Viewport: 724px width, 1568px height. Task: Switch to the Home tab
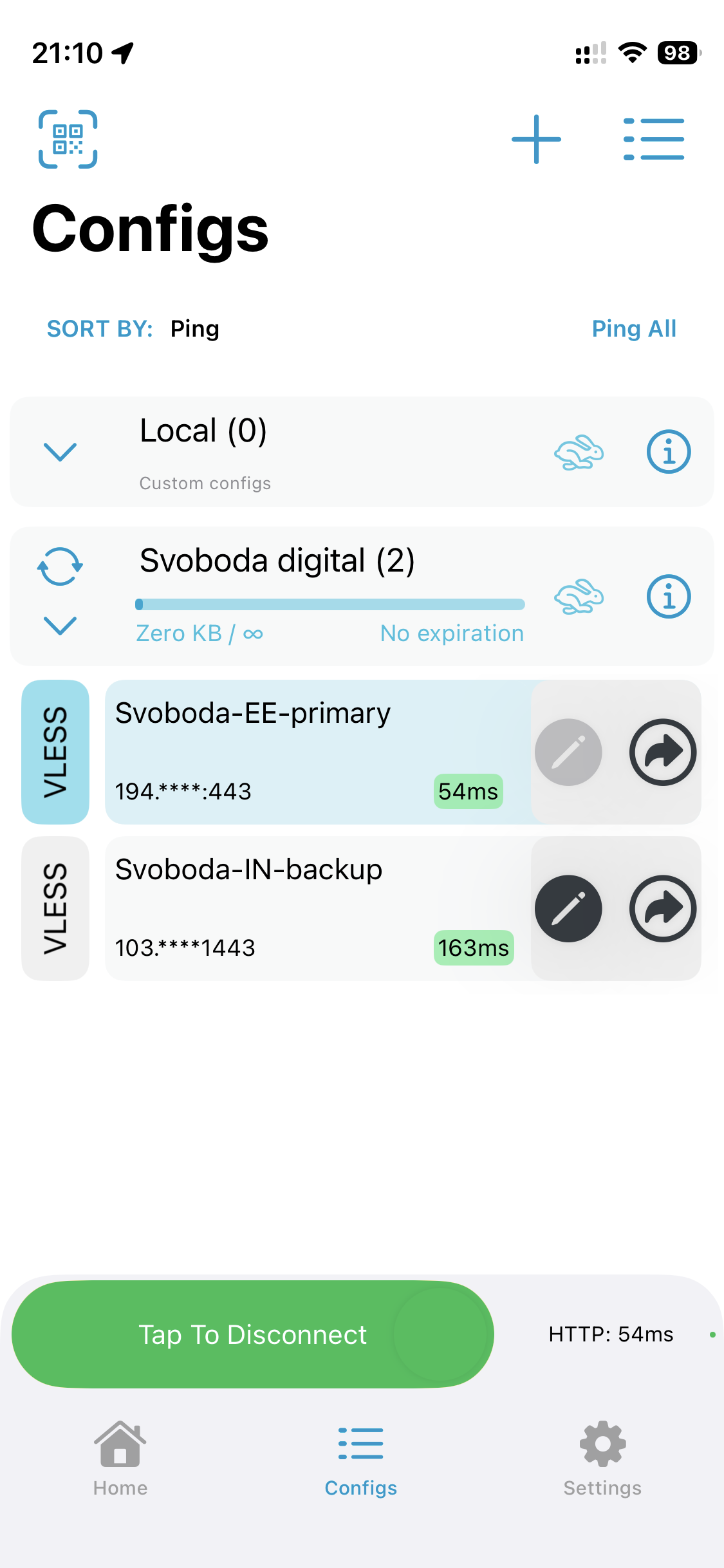point(120,1474)
